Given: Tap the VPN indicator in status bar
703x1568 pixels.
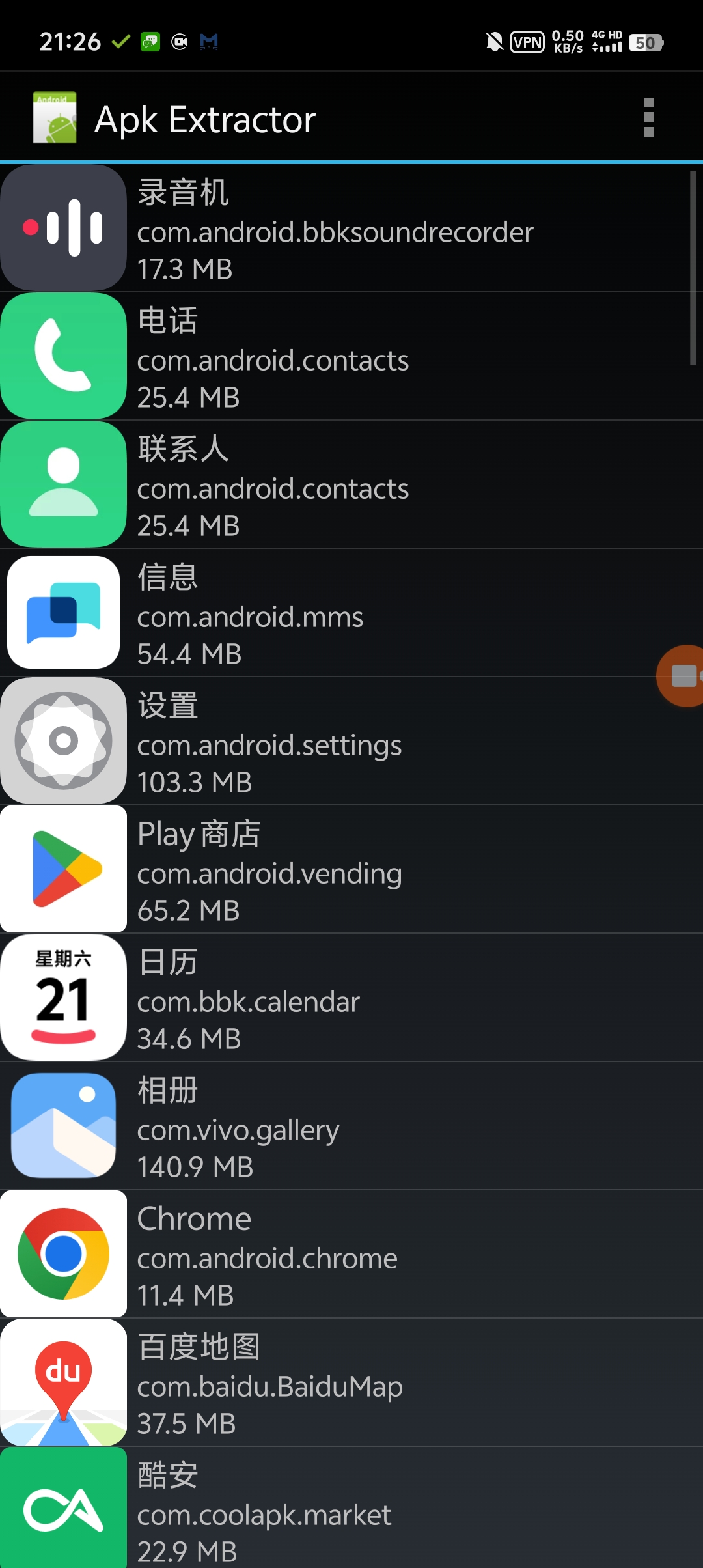Looking at the screenshot, I should tap(526, 41).
